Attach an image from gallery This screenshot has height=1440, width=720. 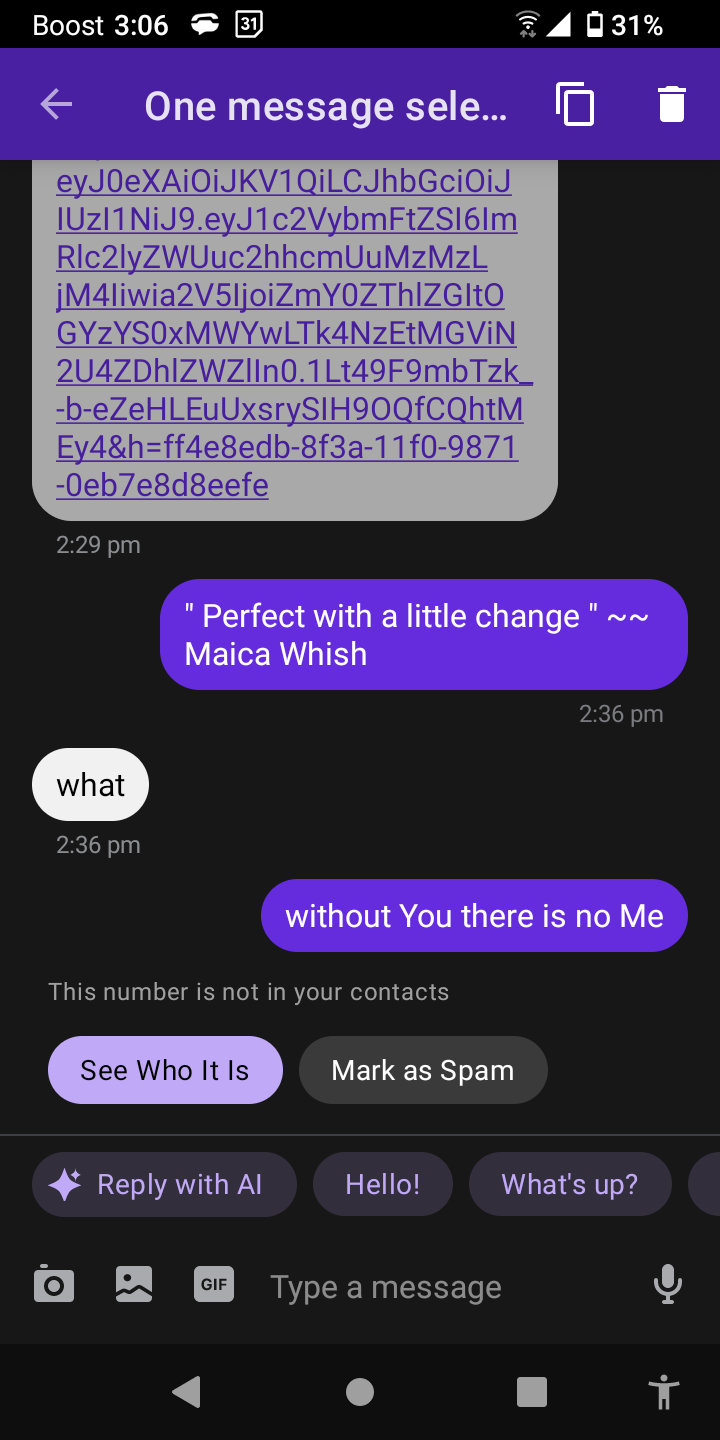click(x=134, y=1284)
